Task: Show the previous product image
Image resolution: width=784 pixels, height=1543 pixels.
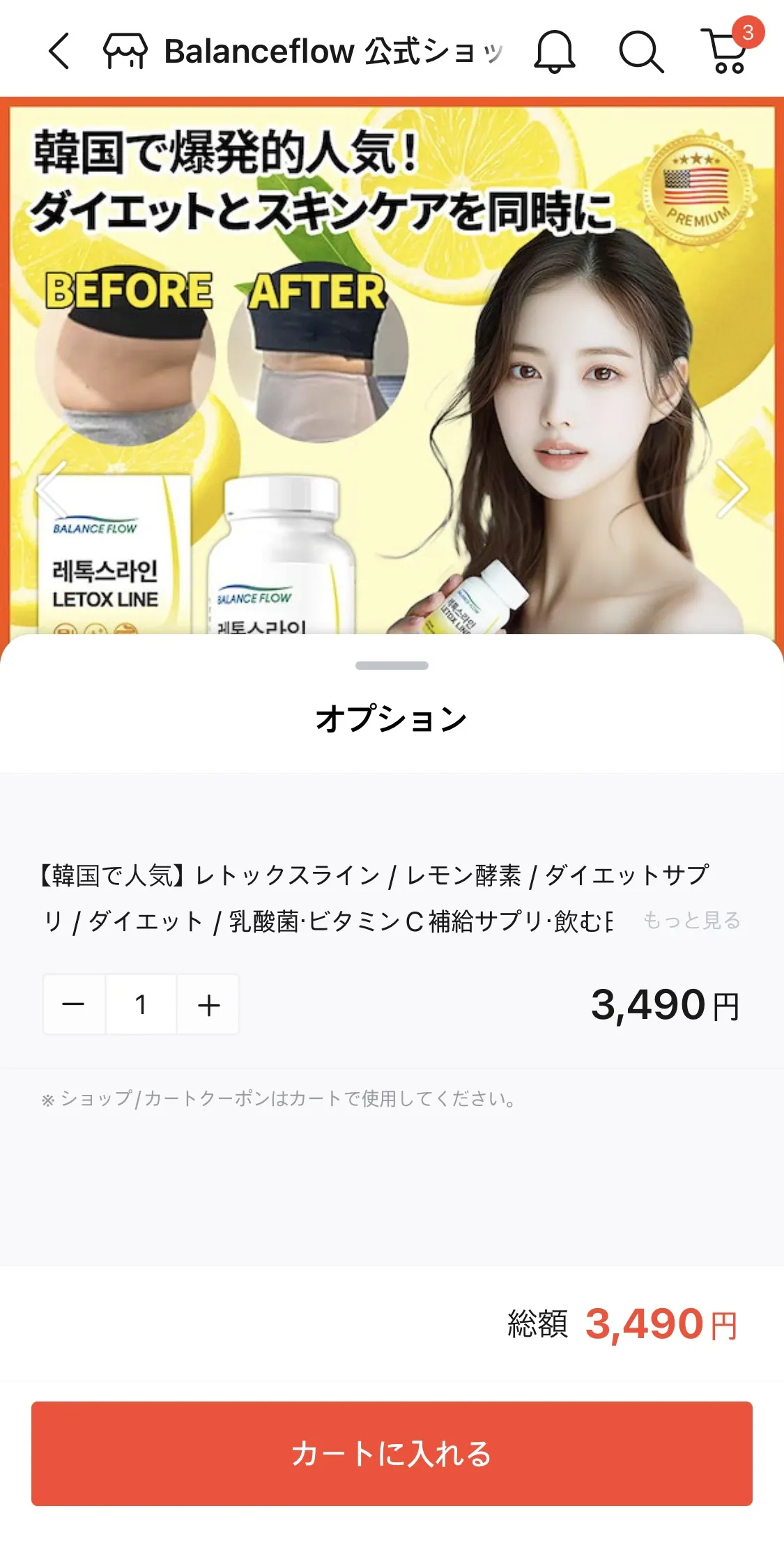Action: (x=52, y=489)
